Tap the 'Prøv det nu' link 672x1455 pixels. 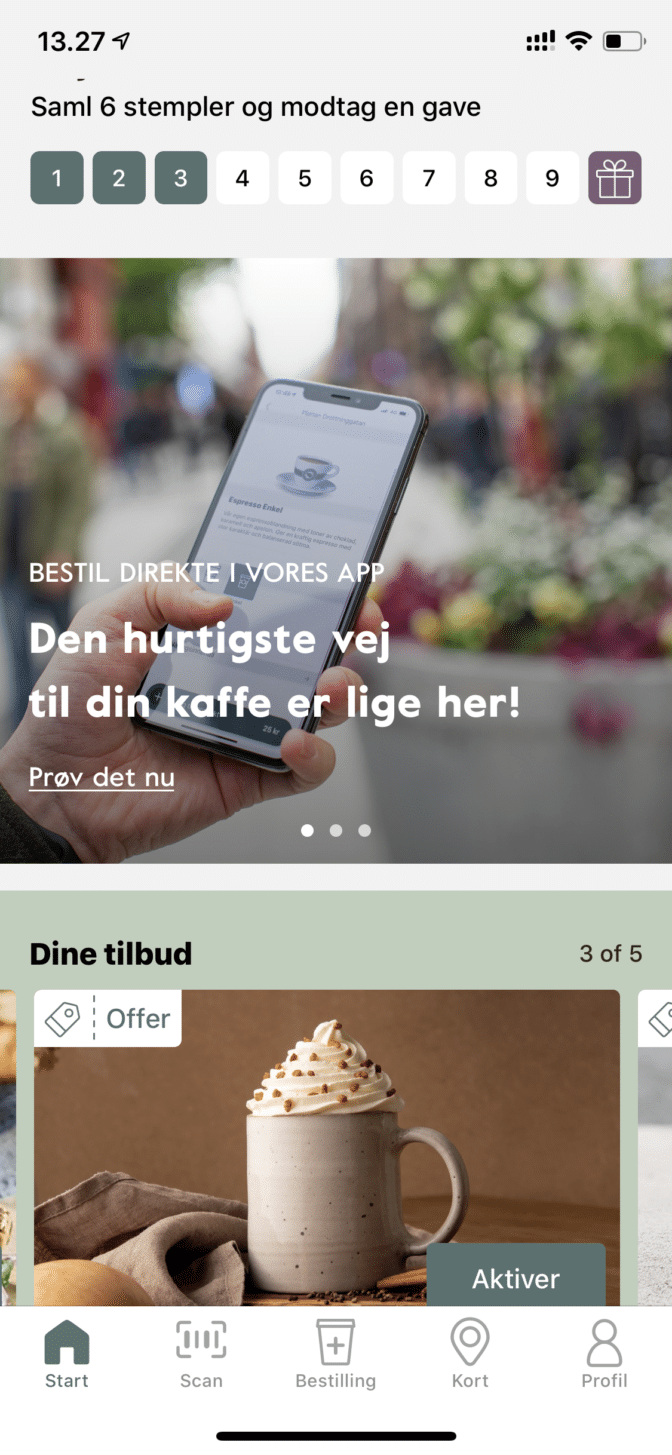(101, 777)
